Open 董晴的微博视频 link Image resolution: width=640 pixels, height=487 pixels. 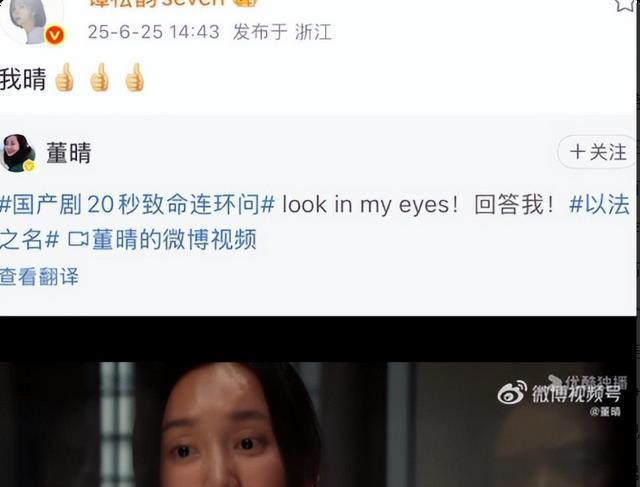[x=162, y=240]
